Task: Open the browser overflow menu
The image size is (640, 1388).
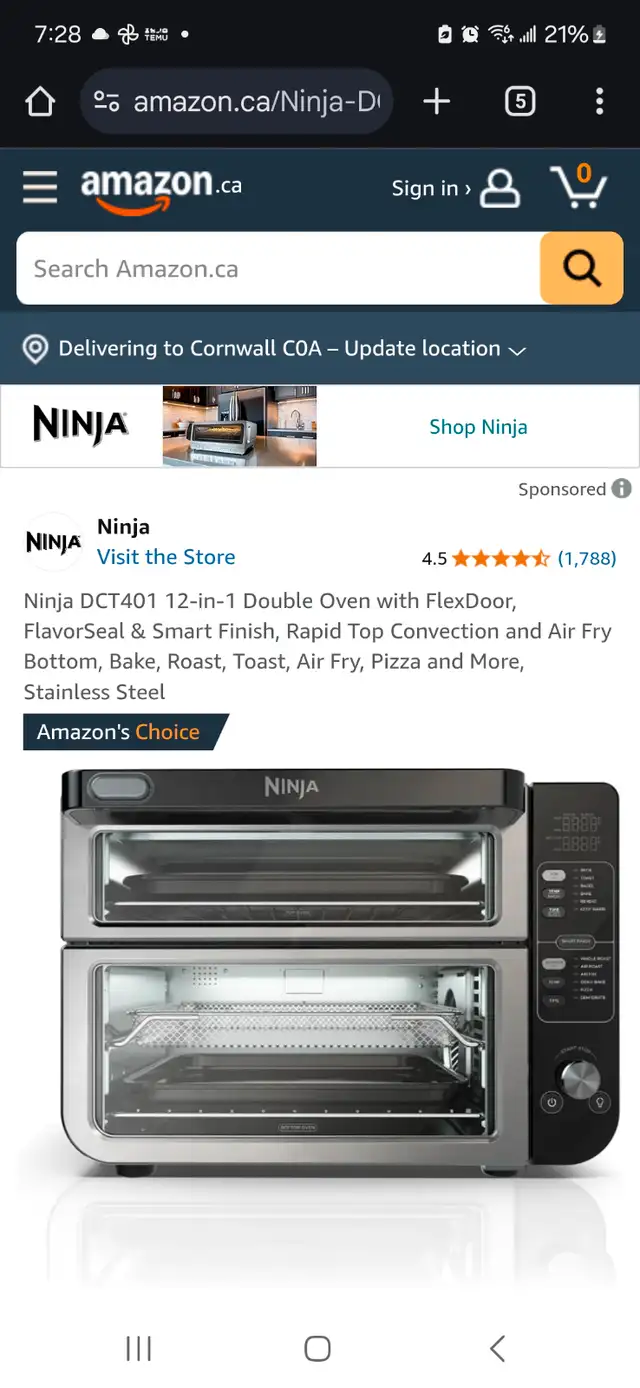Action: (x=599, y=101)
